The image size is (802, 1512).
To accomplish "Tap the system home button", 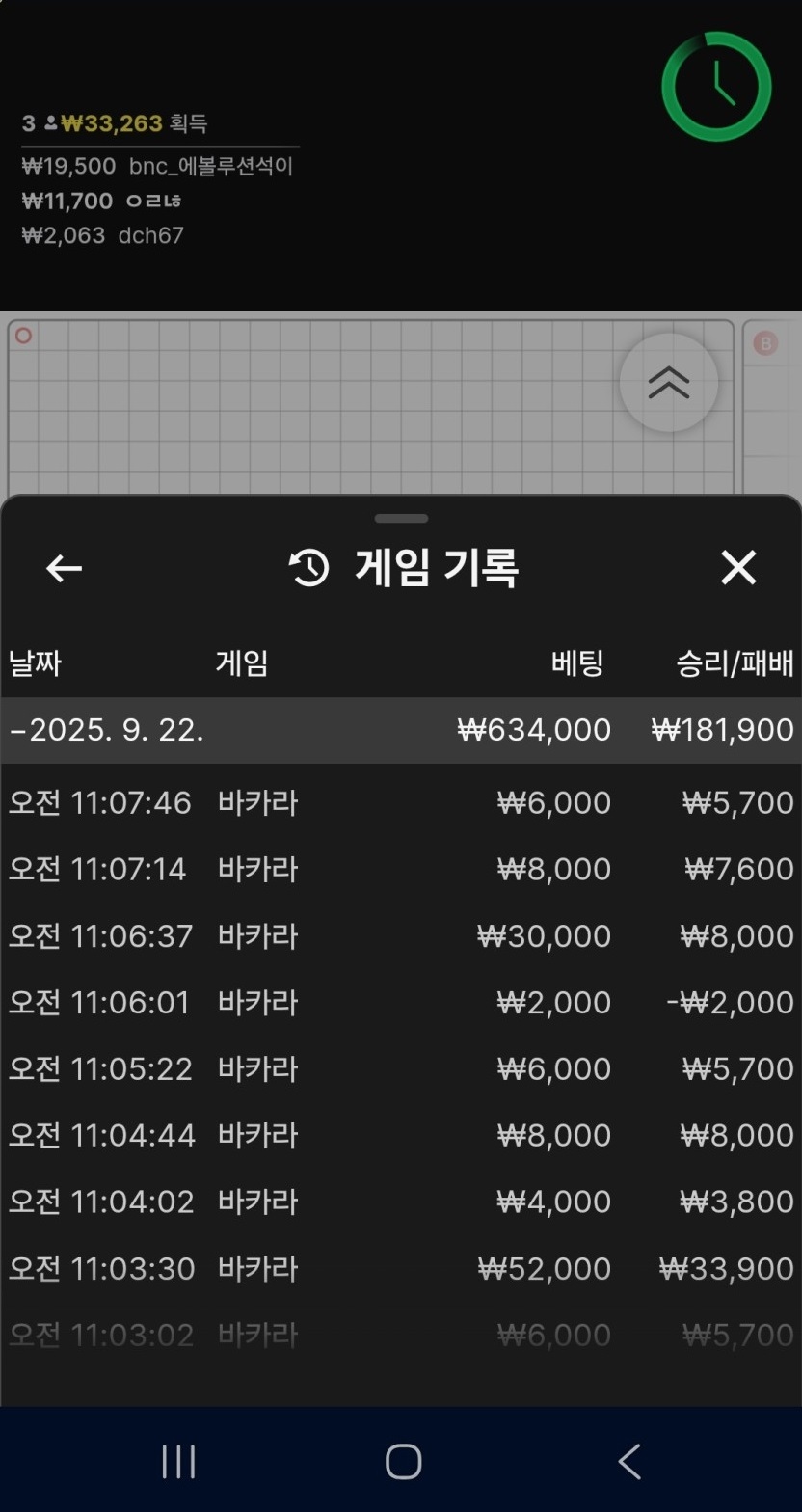I will [x=403, y=1461].
